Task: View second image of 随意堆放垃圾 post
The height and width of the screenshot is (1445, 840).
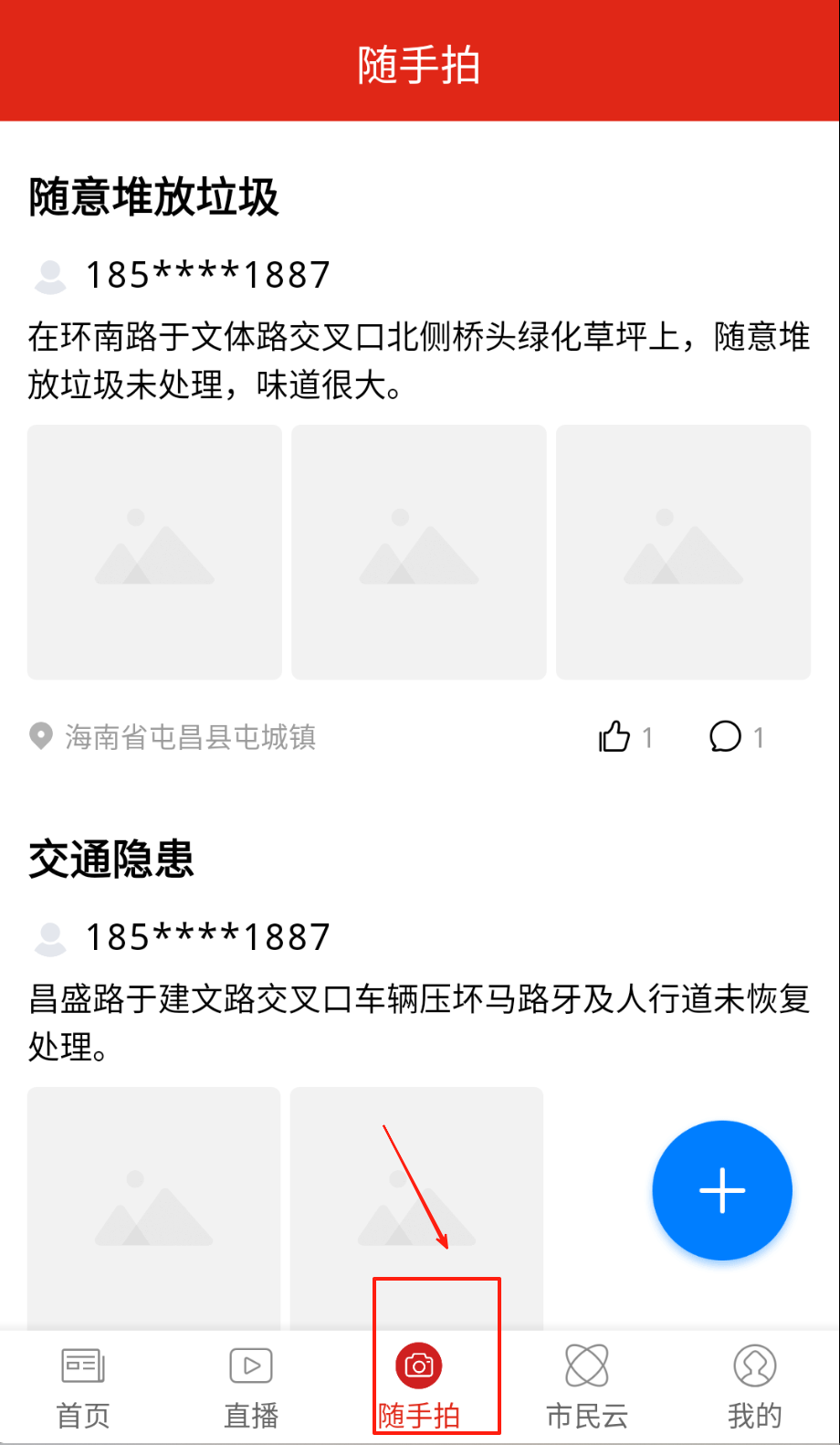Action: (418, 552)
